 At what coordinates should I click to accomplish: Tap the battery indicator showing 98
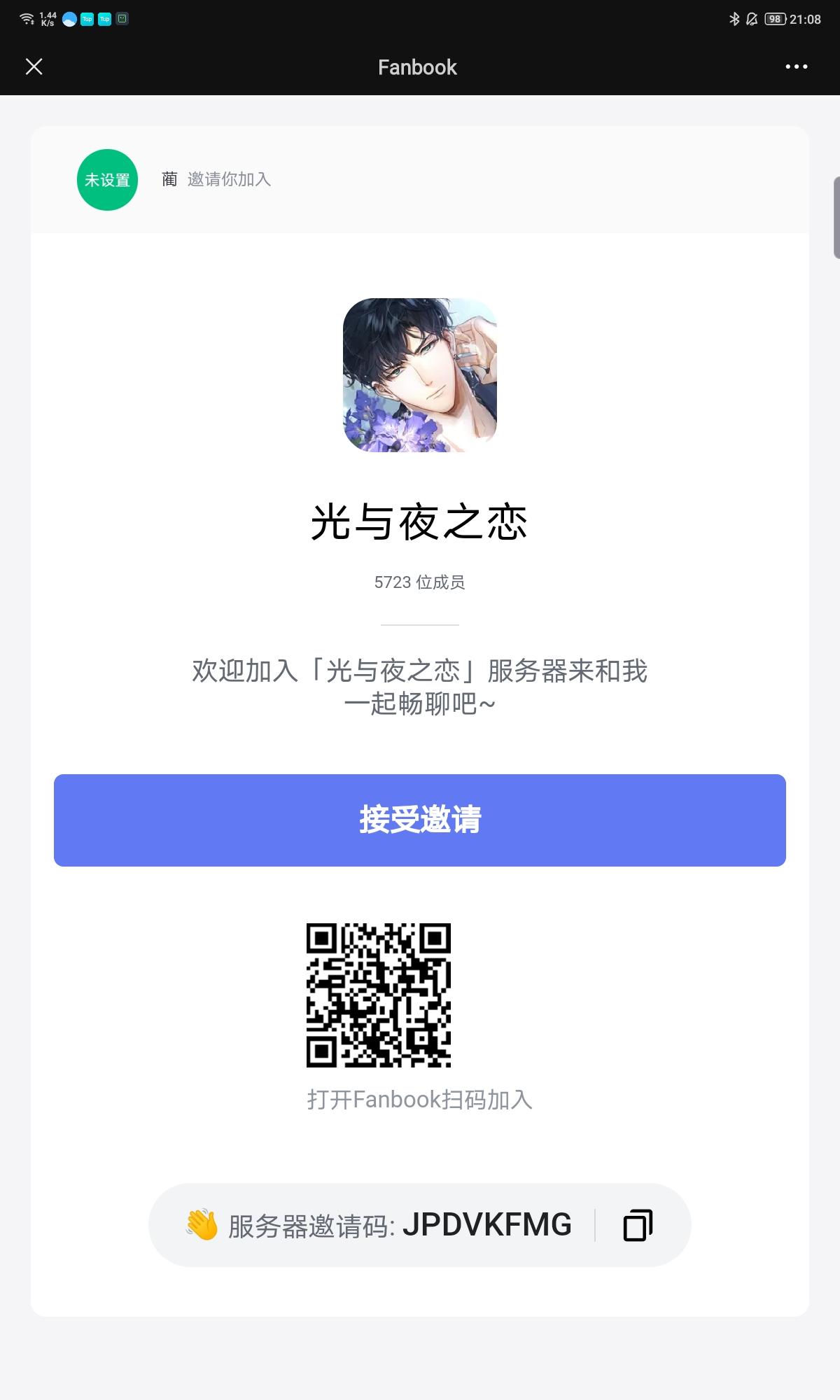point(775,19)
